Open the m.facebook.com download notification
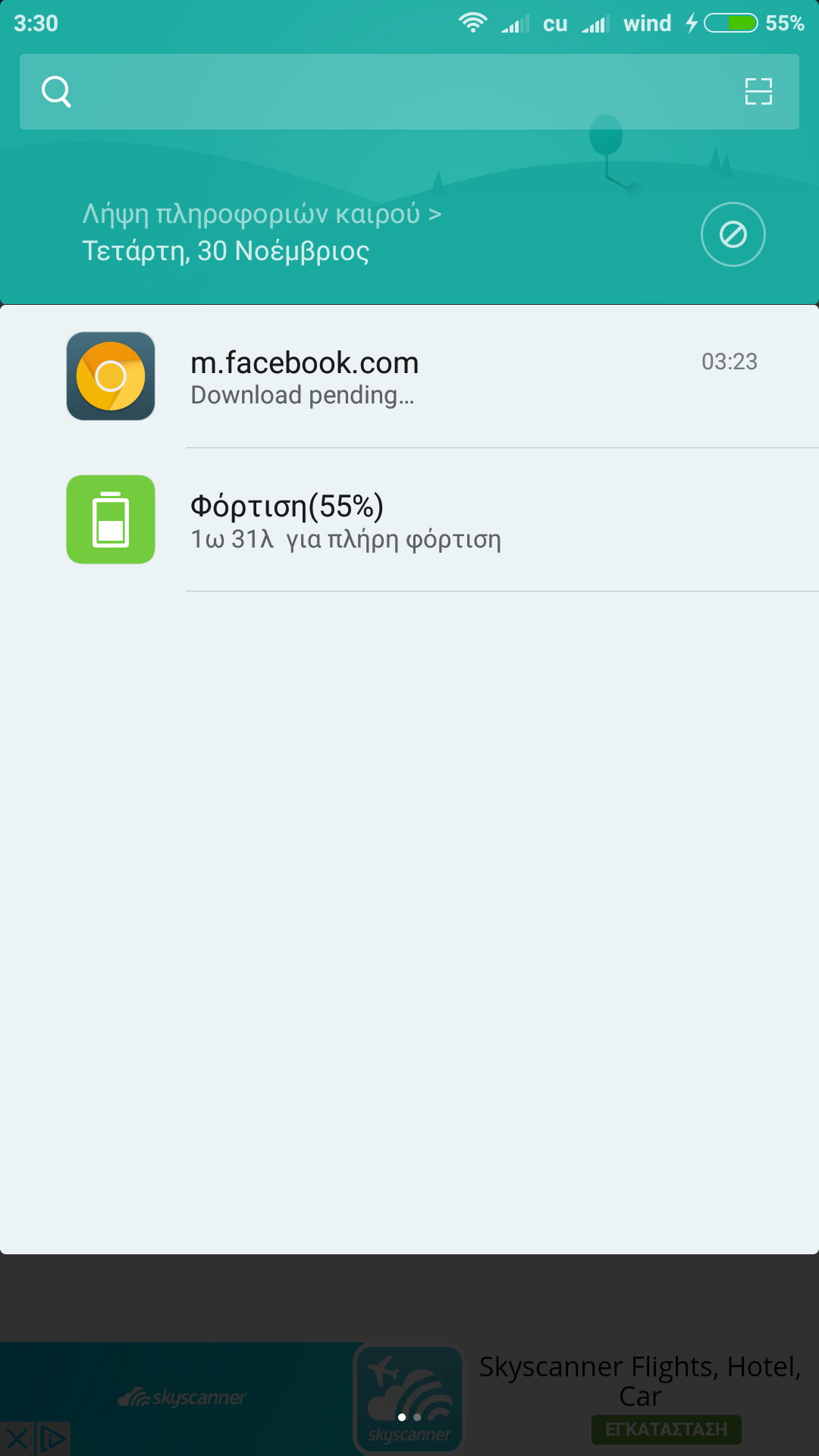This screenshot has height=1456, width=819. tap(409, 377)
